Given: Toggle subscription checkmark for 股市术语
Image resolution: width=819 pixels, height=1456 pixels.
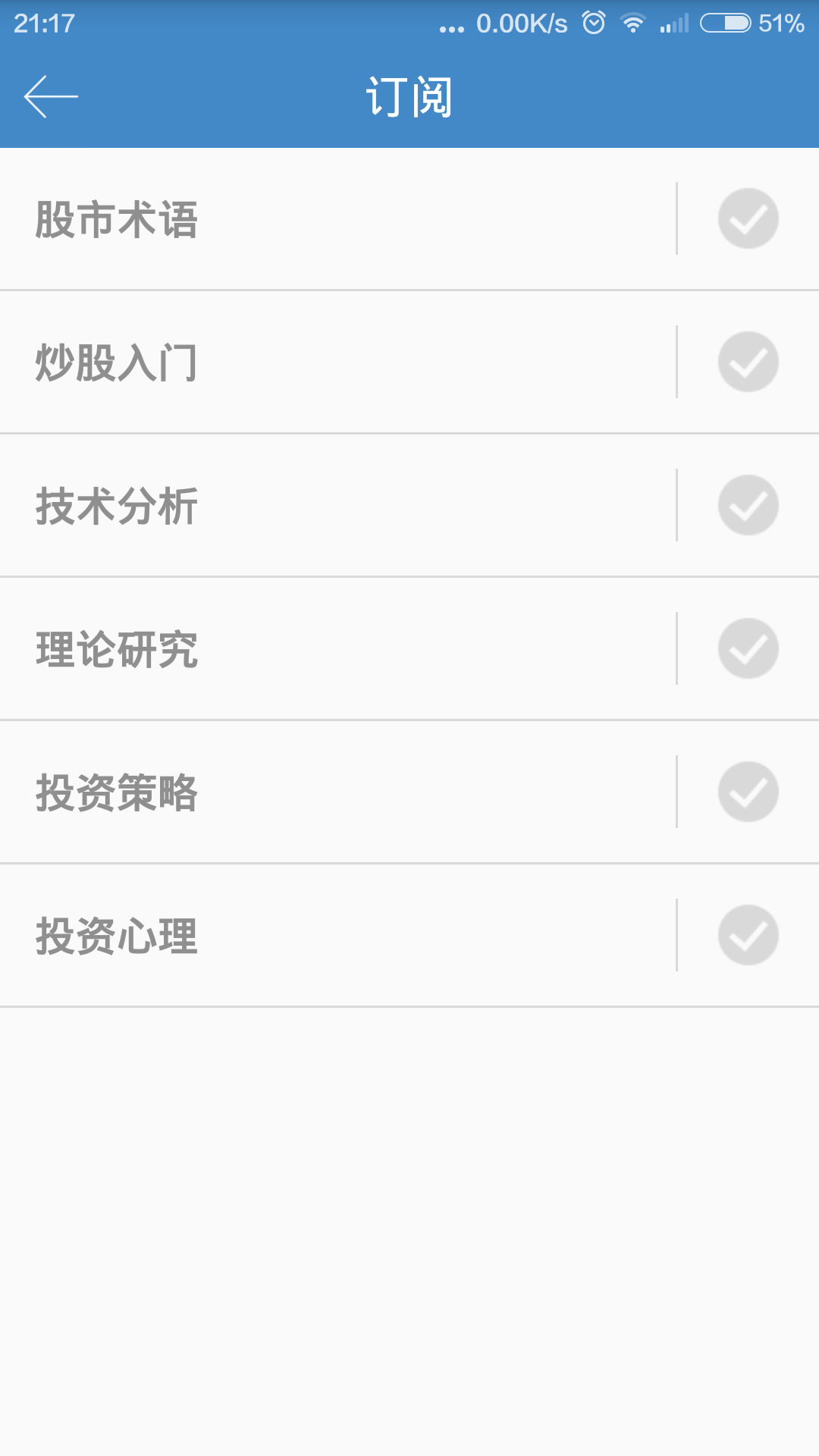Looking at the screenshot, I should click(x=748, y=218).
